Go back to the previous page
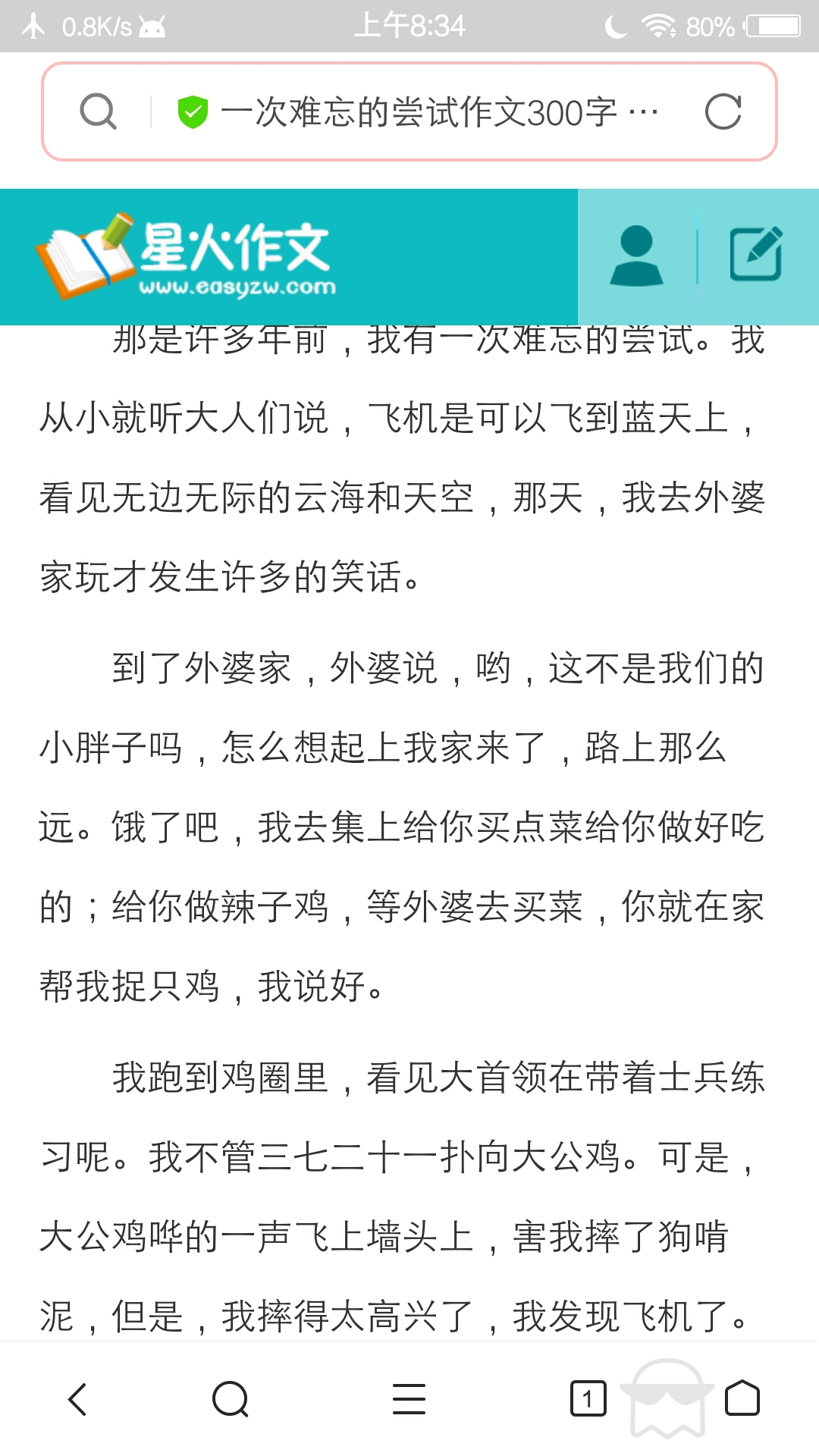Image resolution: width=819 pixels, height=1456 pixels. tap(77, 1399)
